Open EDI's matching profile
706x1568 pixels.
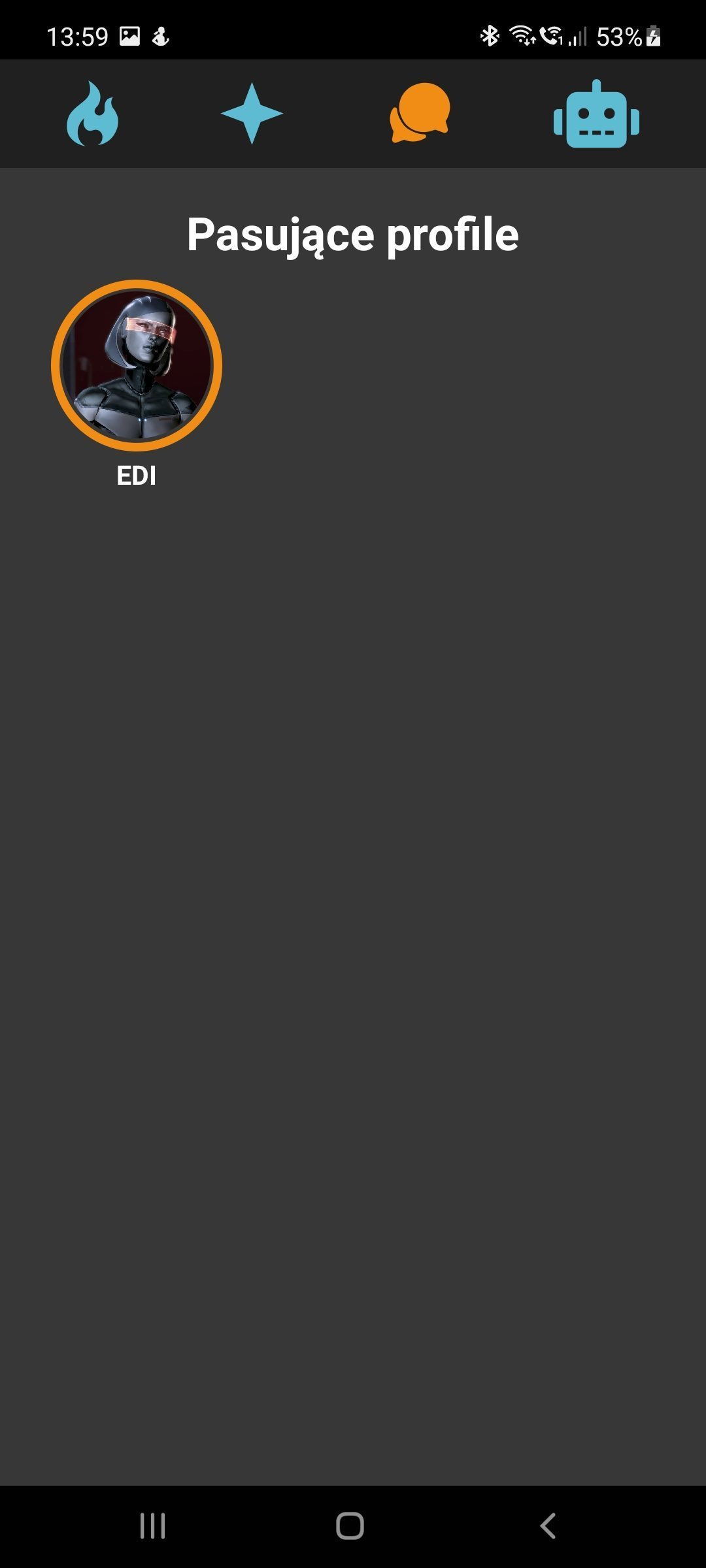(x=137, y=366)
